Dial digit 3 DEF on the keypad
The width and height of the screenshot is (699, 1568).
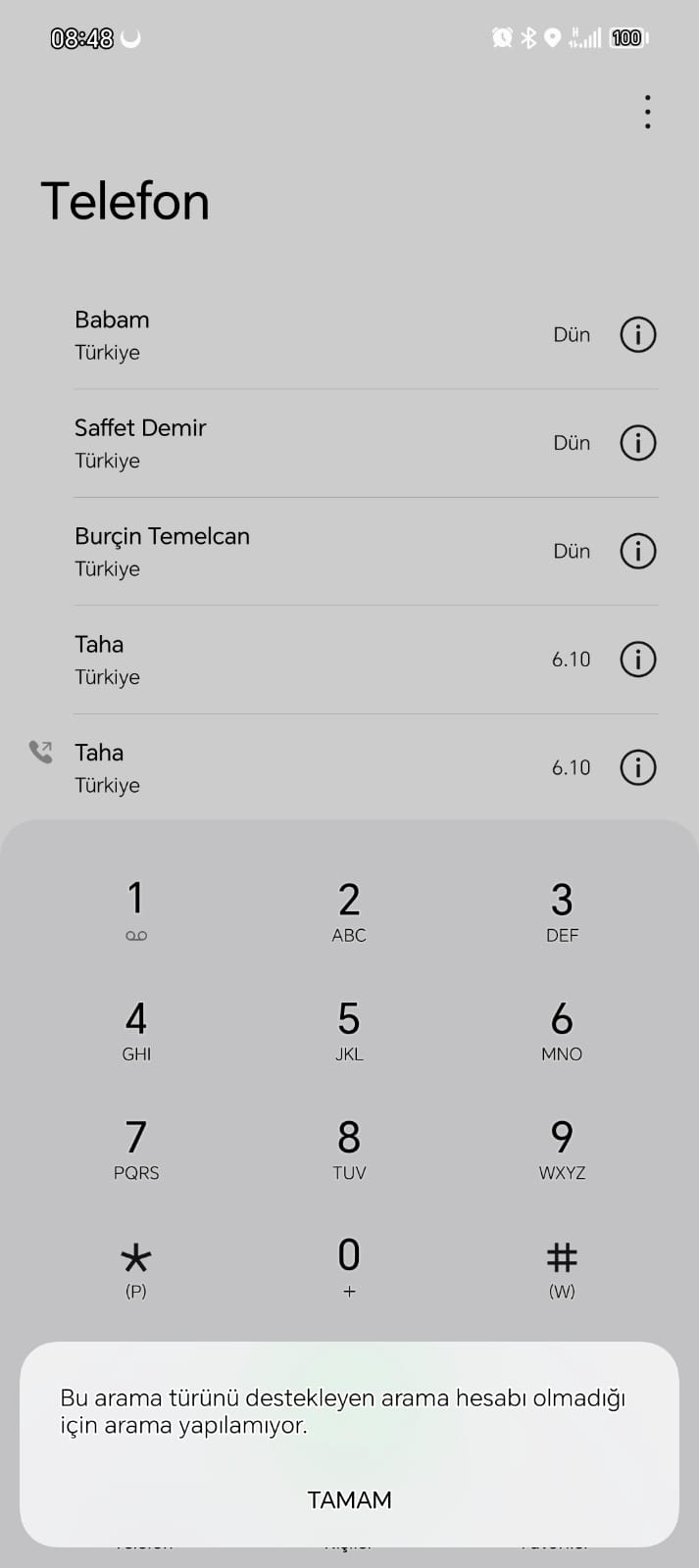(x=562, y=911)
